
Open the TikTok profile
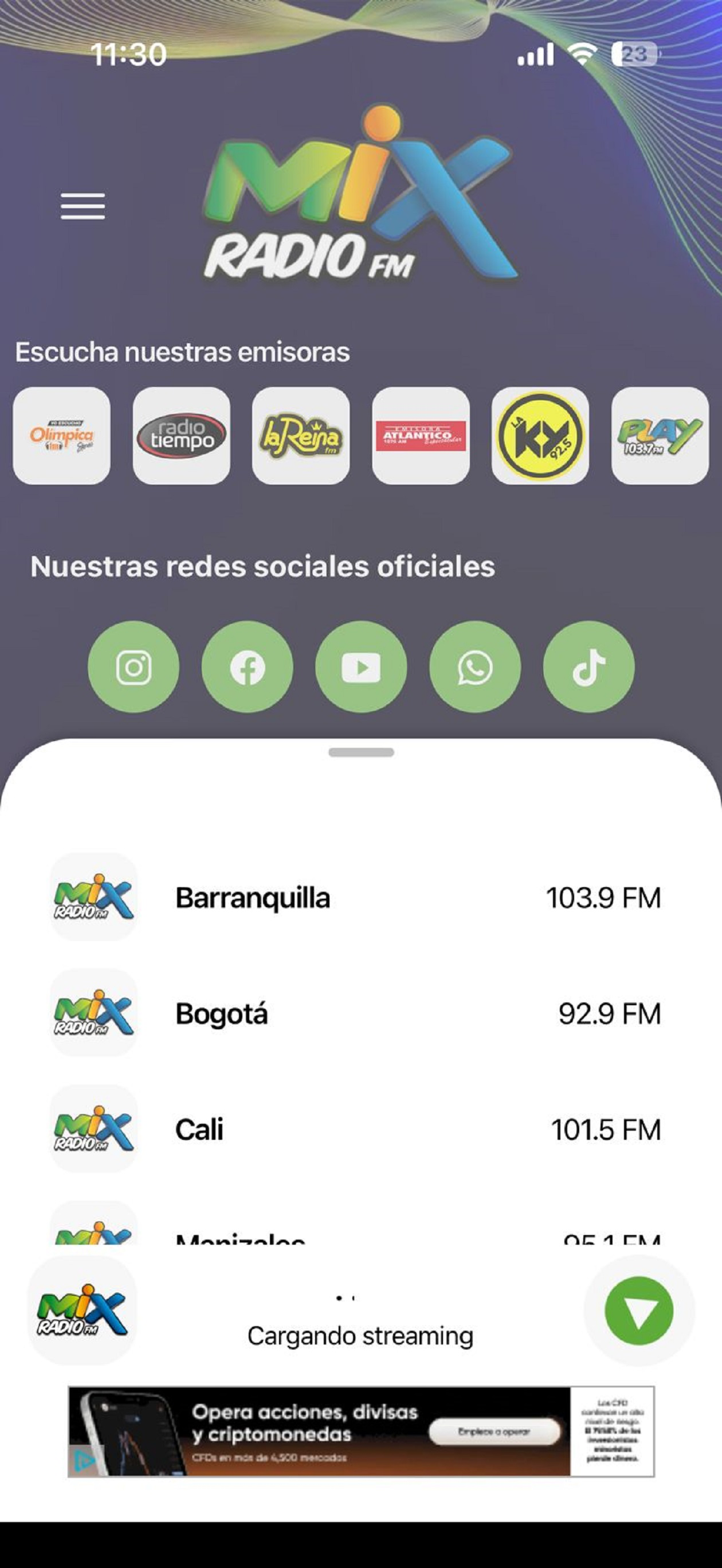(x=588, y=667)
